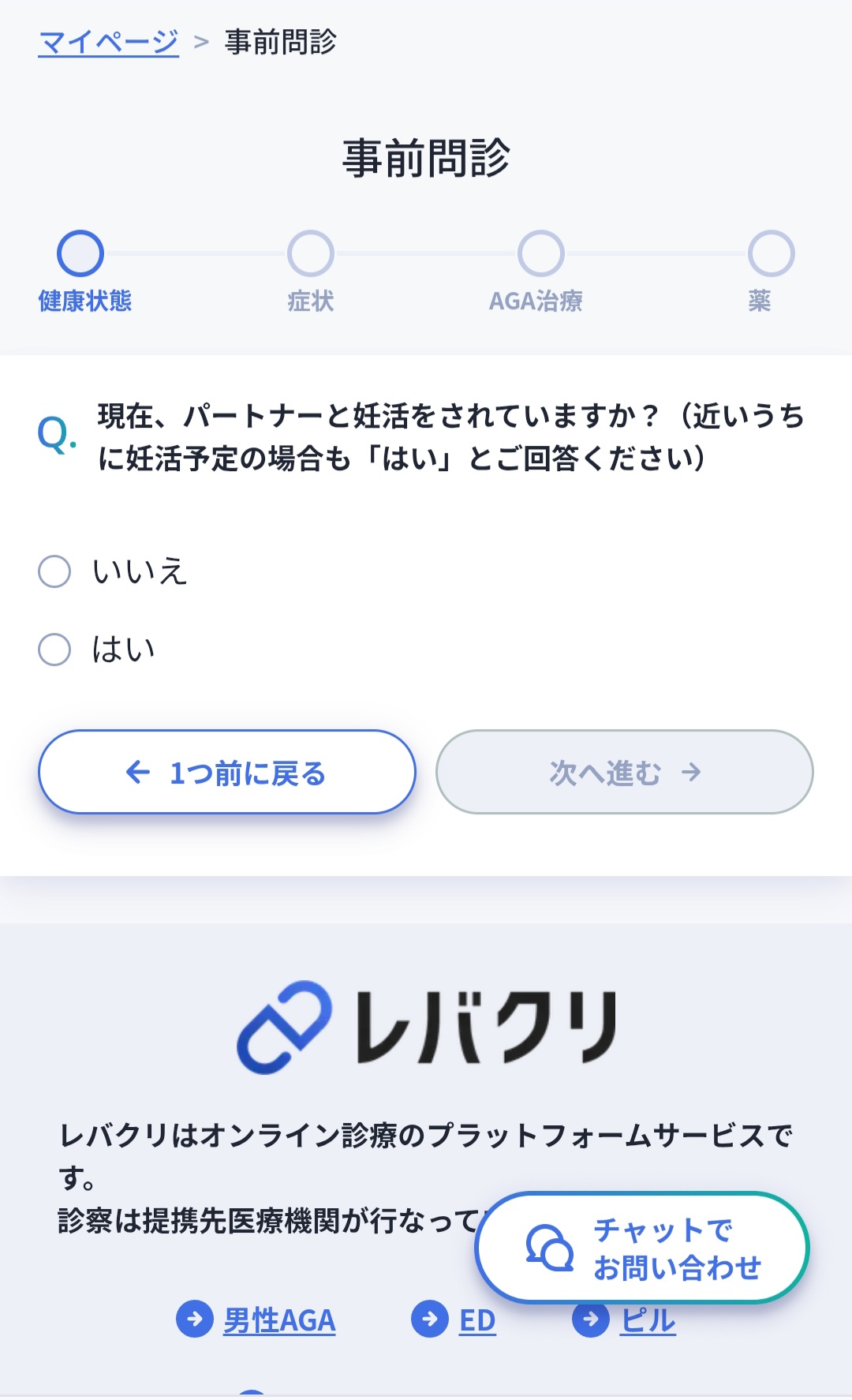The height and width of the screenshot is (1400, 852).
Task: Select the はい radio option
Action: 55,649
